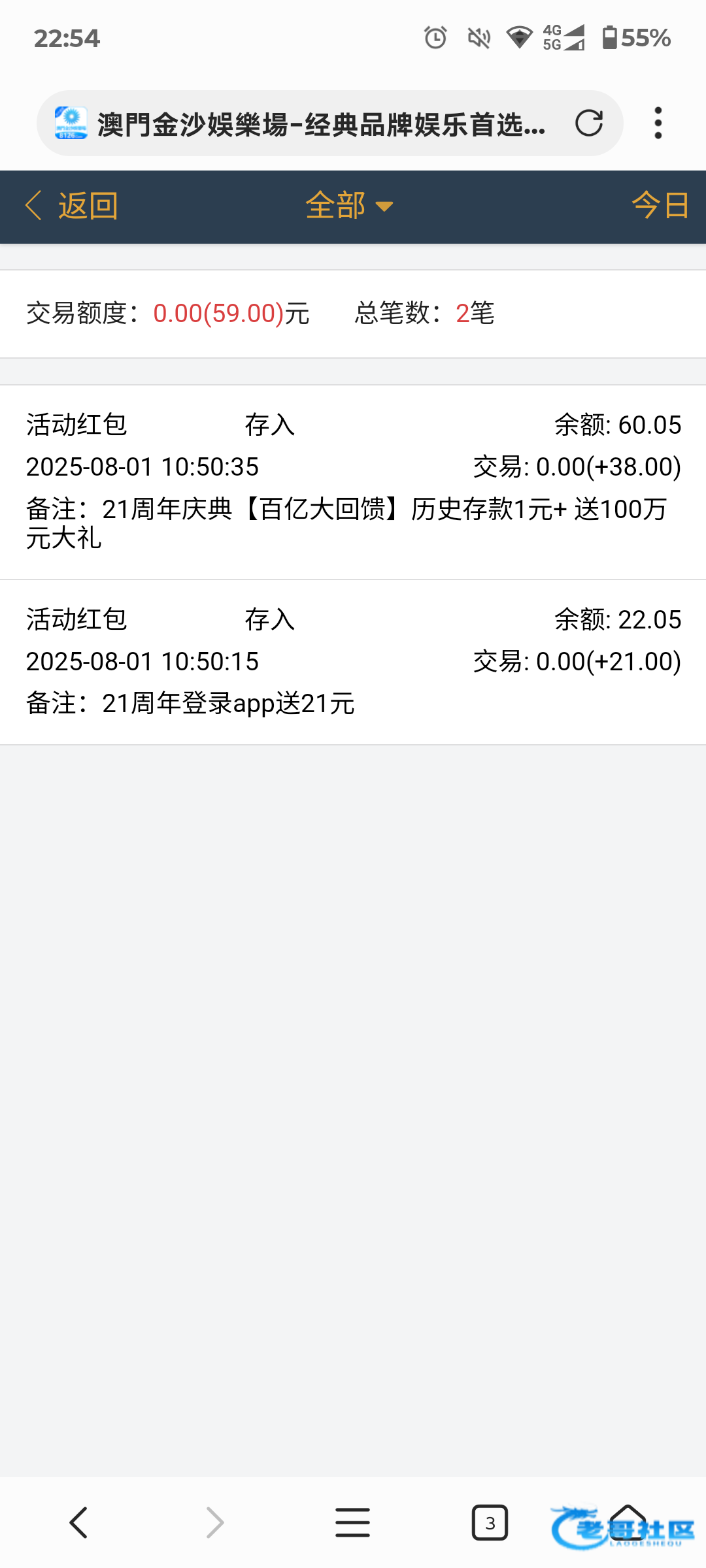
Task: Tap the 返回 back button
Action: tap(72, 206)
